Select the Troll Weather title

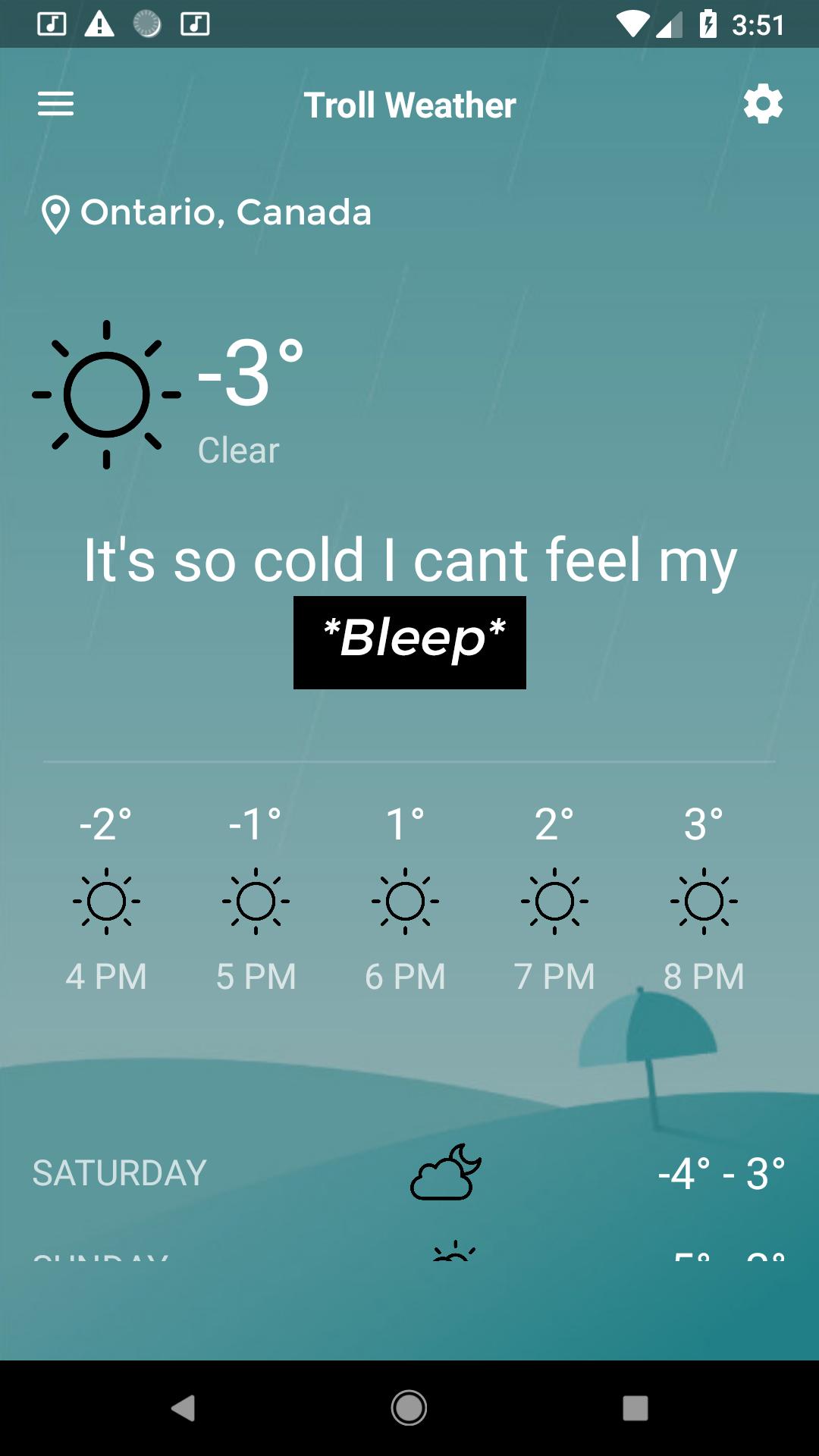point(409,104)
